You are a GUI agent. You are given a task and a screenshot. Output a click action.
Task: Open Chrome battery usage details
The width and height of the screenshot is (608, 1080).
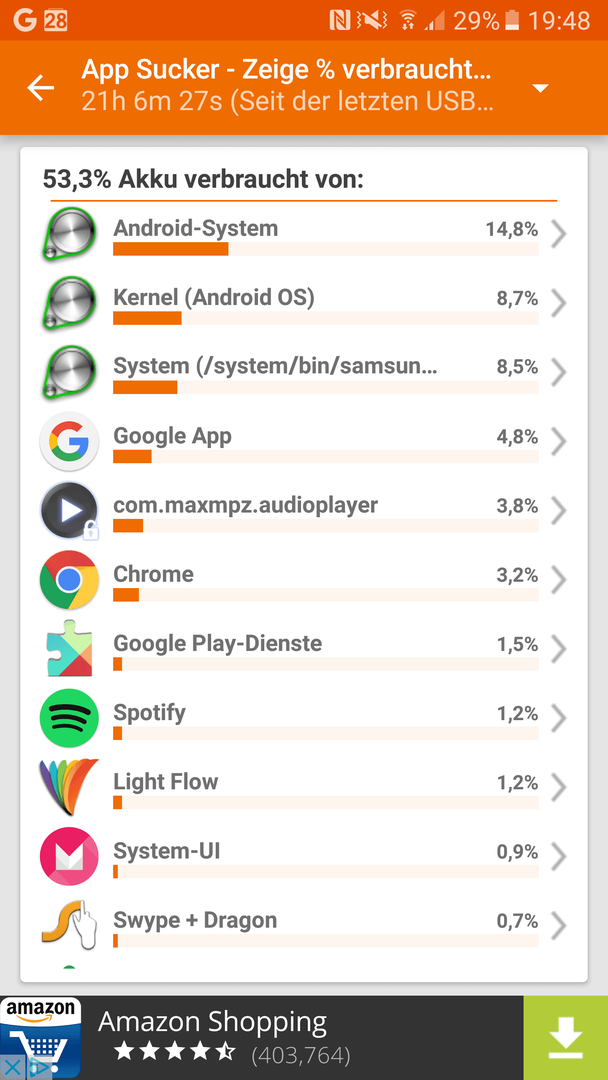304,580
